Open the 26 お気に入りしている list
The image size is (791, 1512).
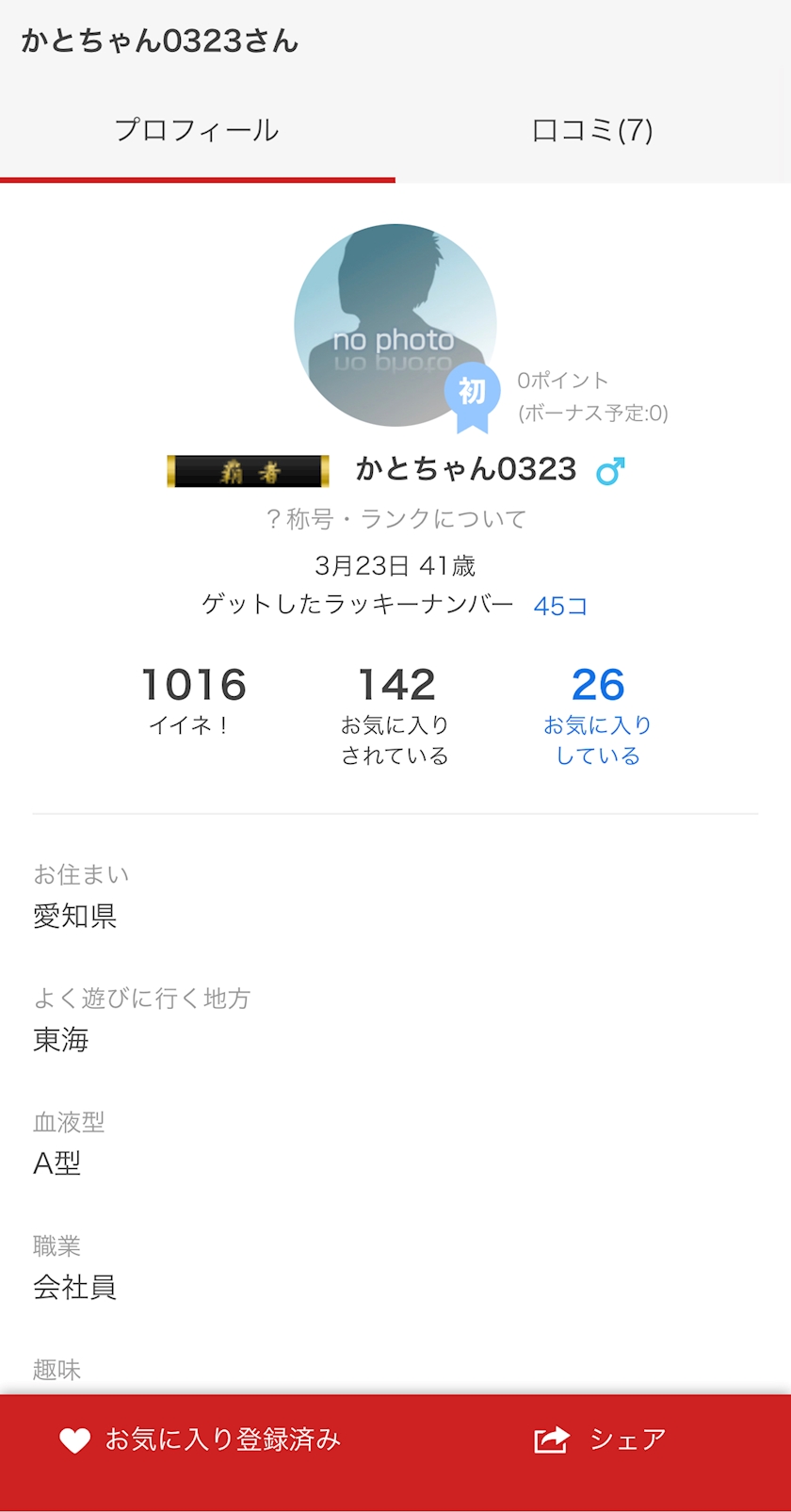(x=598, y=715)
